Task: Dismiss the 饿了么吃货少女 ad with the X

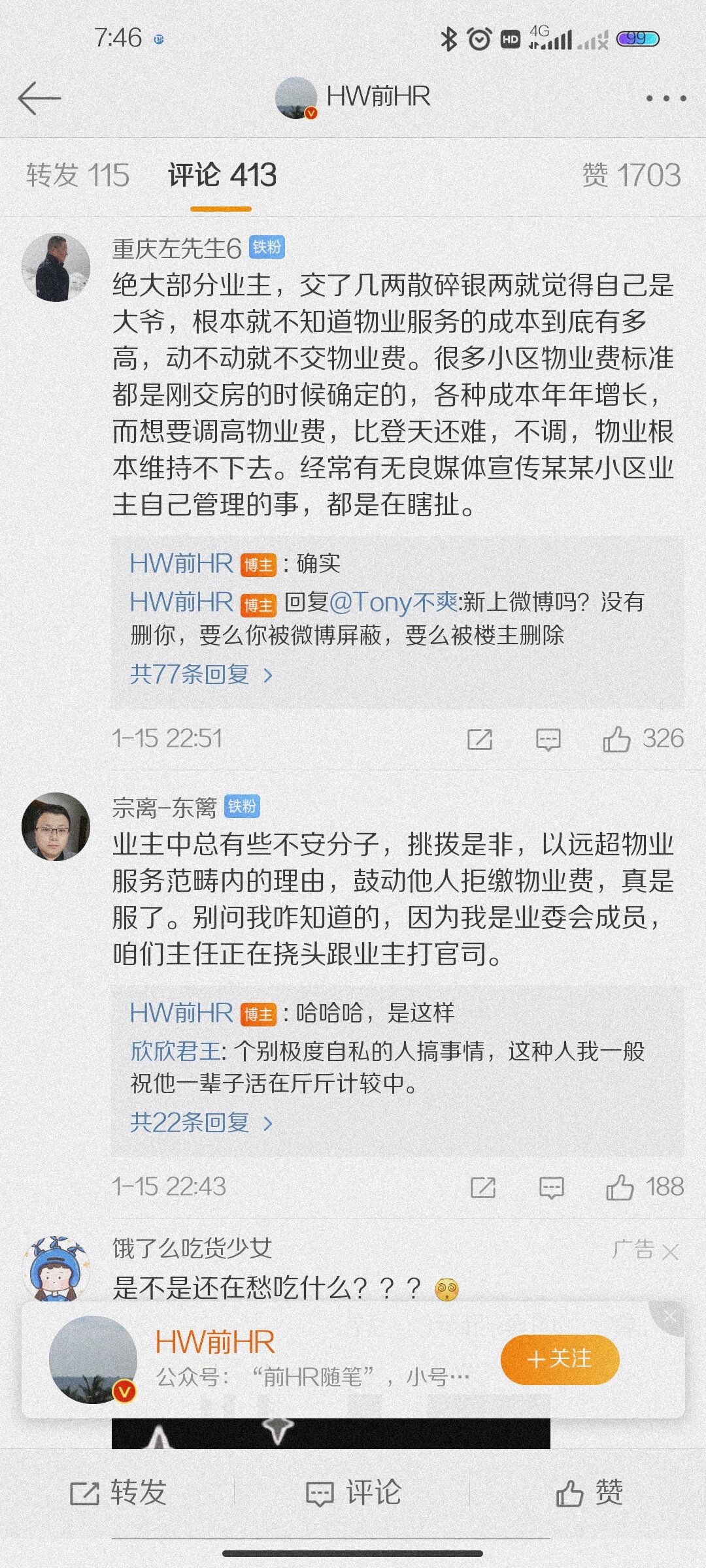Action: (670, 1252)
